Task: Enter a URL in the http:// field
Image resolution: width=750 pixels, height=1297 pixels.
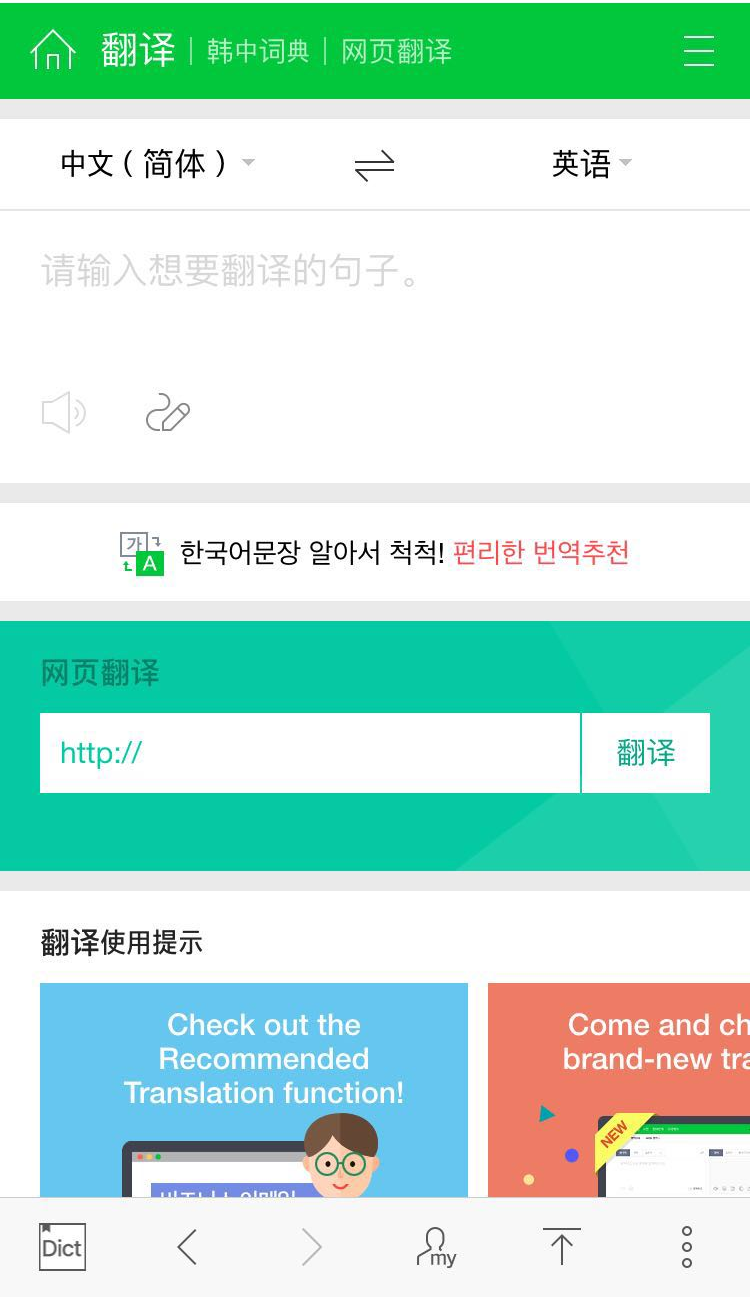Action: click(309, 753)
